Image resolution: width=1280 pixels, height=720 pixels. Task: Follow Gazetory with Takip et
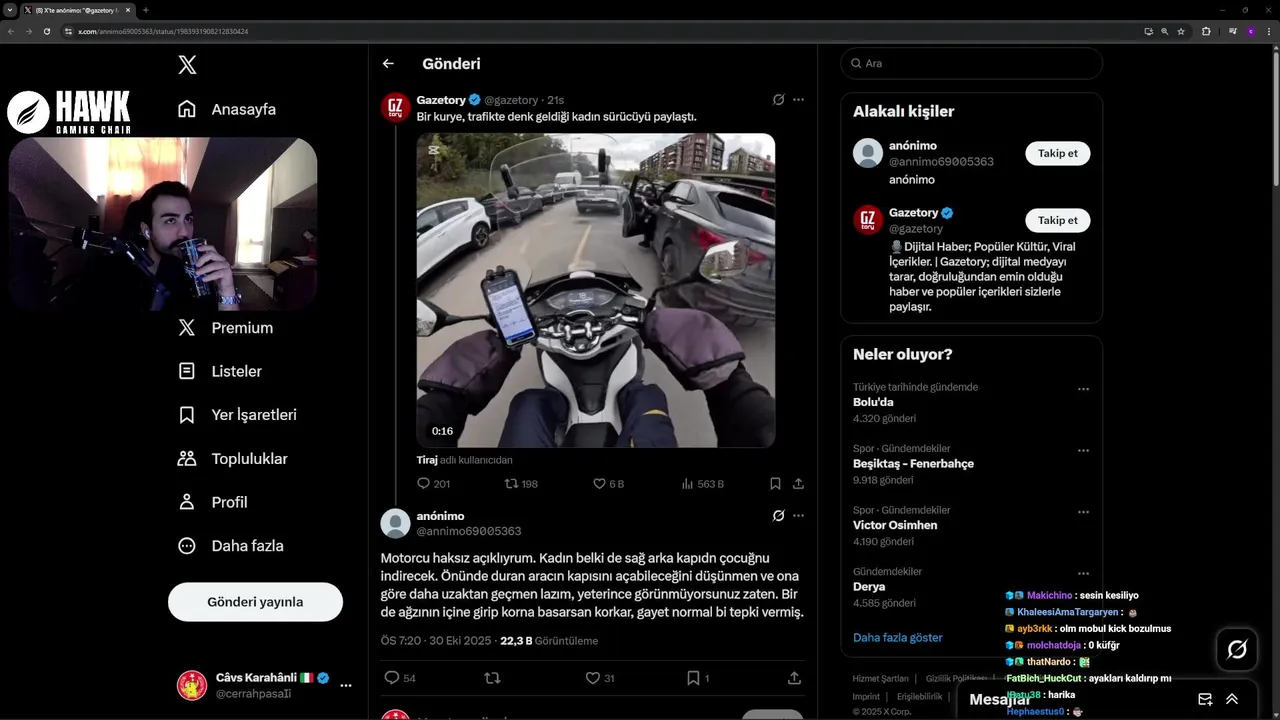point(1057,220)
